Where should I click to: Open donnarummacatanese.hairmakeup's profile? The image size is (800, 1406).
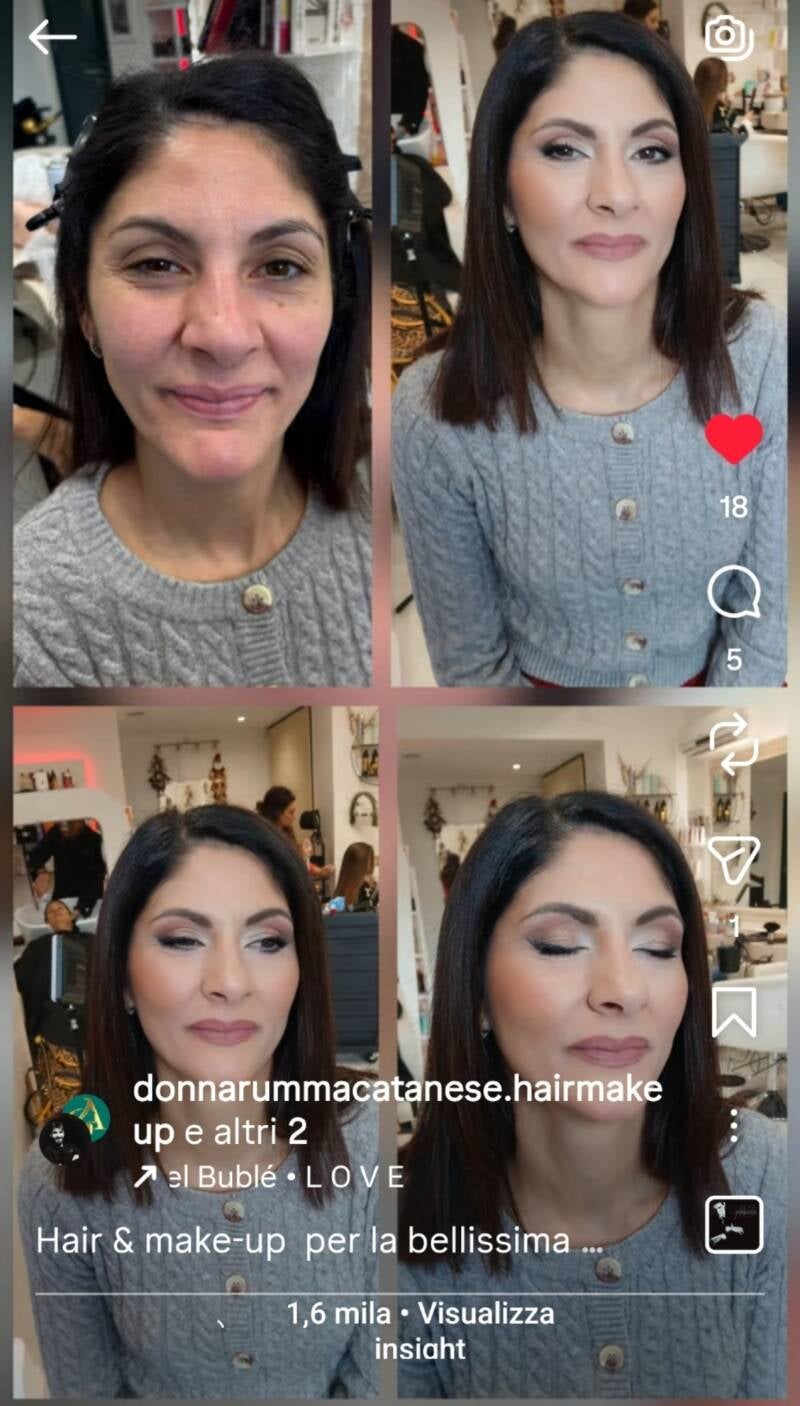(397, 1089)
